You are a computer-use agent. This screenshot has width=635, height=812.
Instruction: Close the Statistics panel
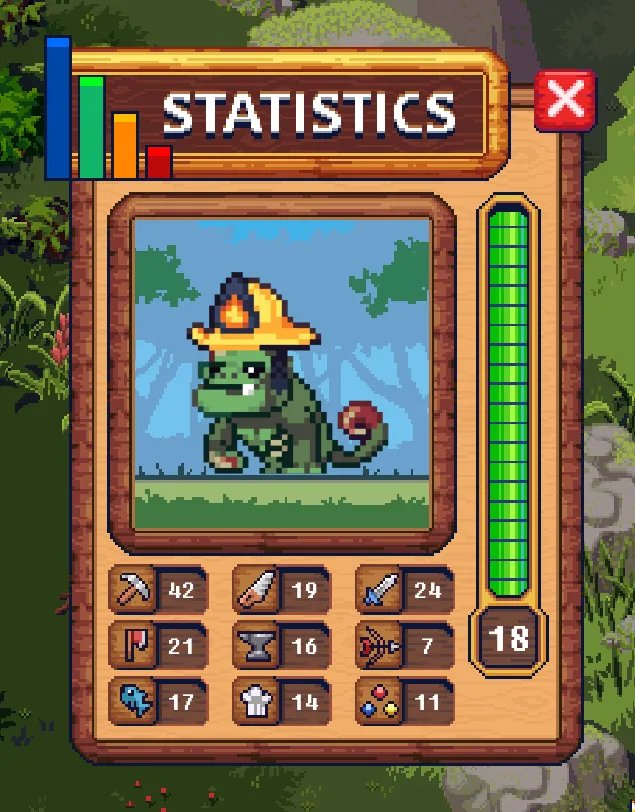coord(565,101)
